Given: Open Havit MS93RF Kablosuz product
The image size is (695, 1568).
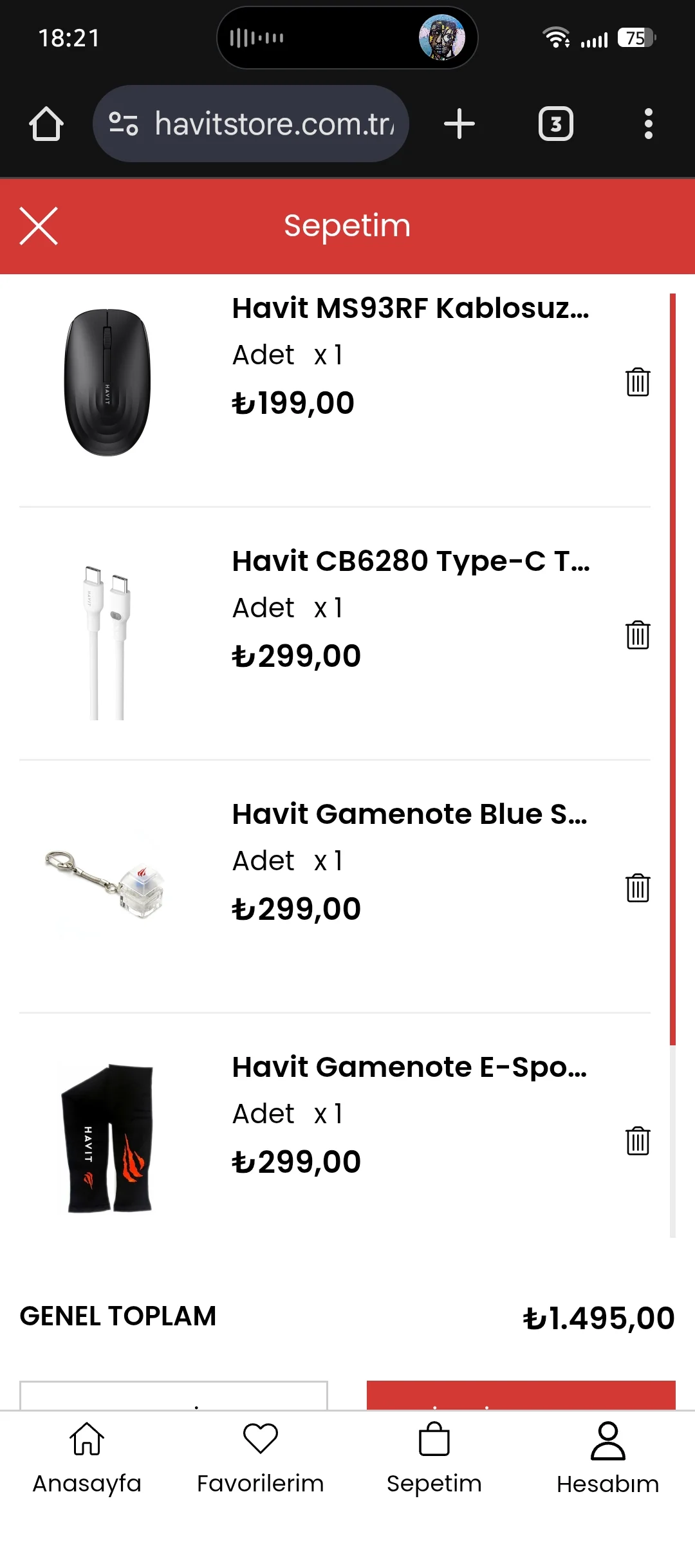Looking at the screenshot, I should [x=410, y=308].
